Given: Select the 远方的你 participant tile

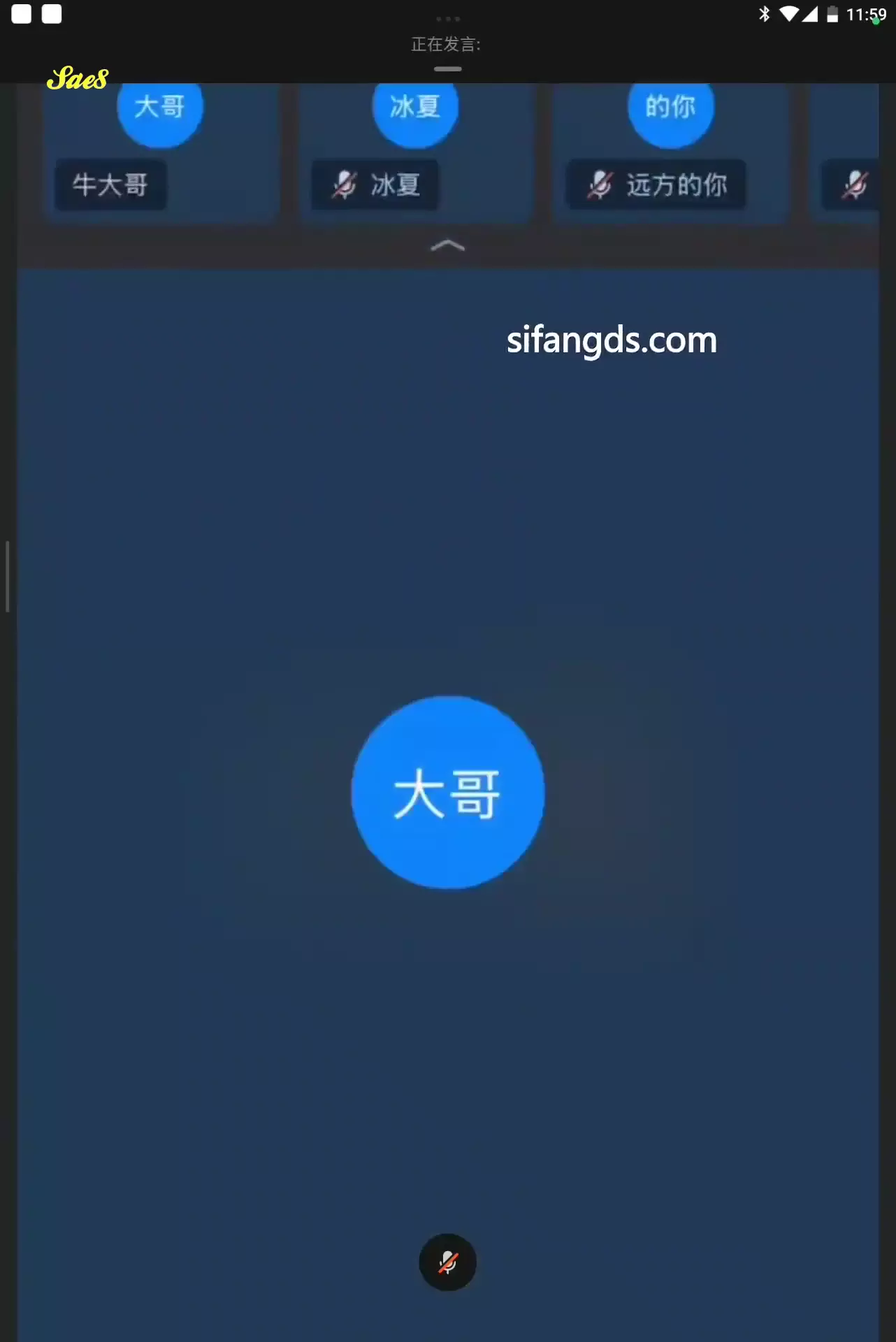Looking at the screenshot, I should click(x=671, y=150).
